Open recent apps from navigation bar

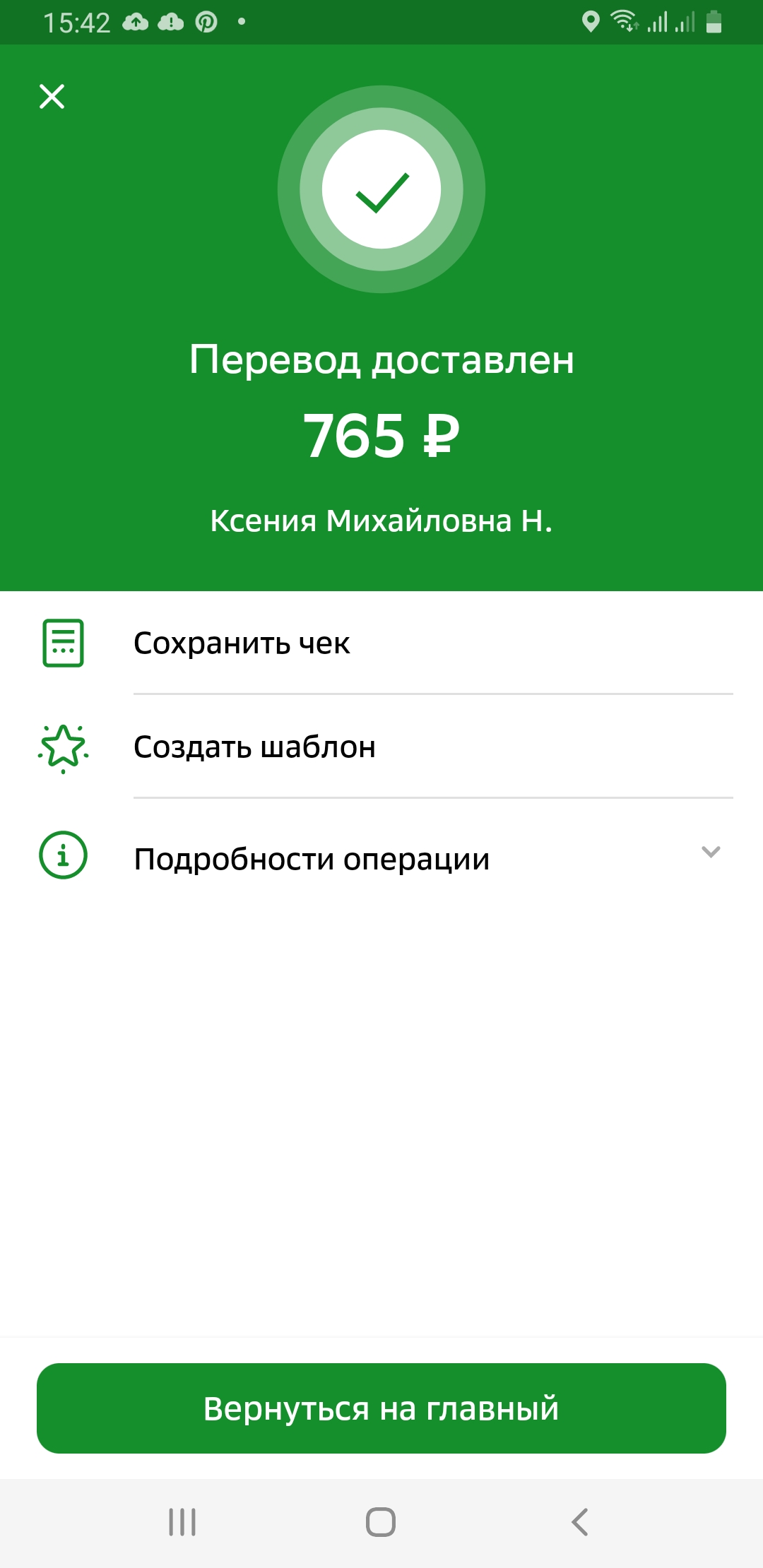click(182, 1521)
